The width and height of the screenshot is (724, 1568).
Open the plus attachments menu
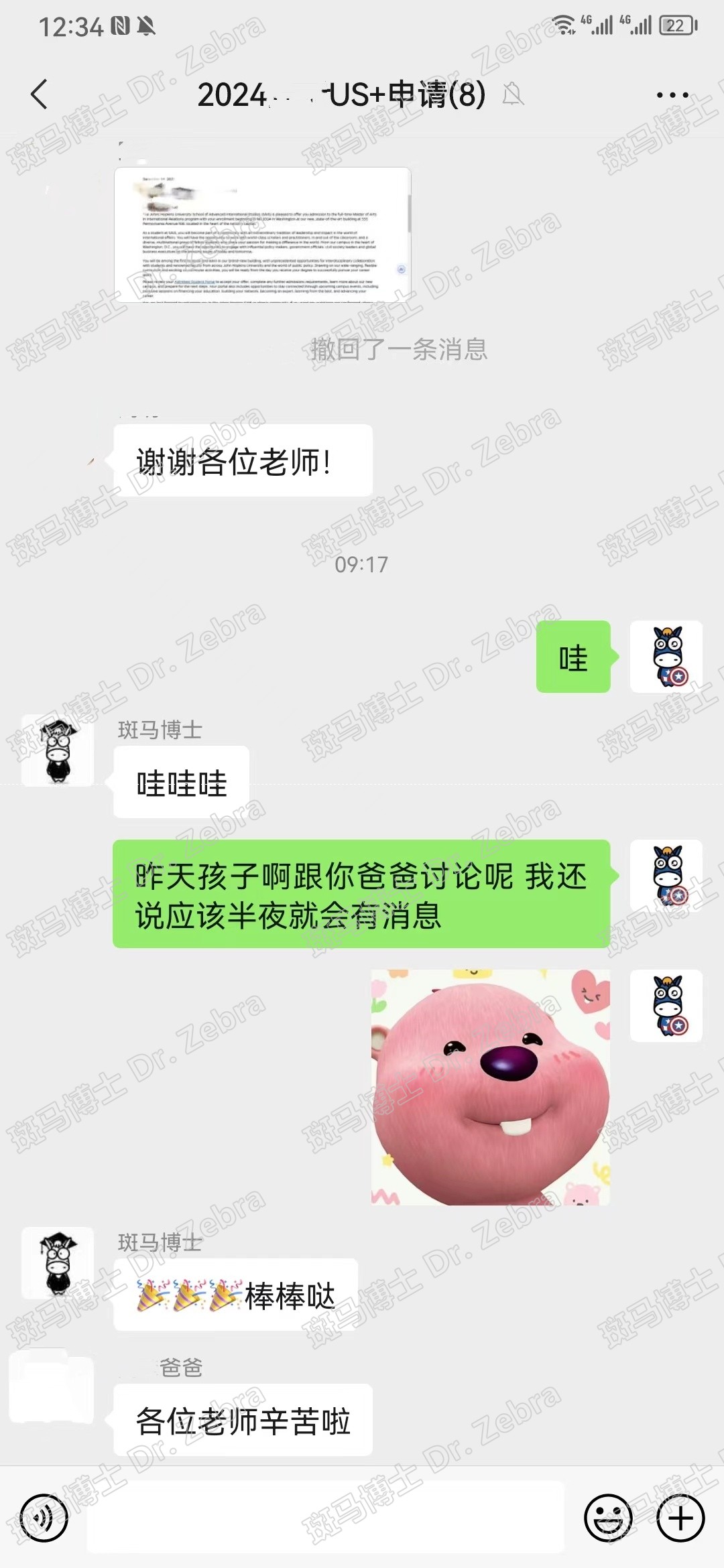coord(680,1518)
